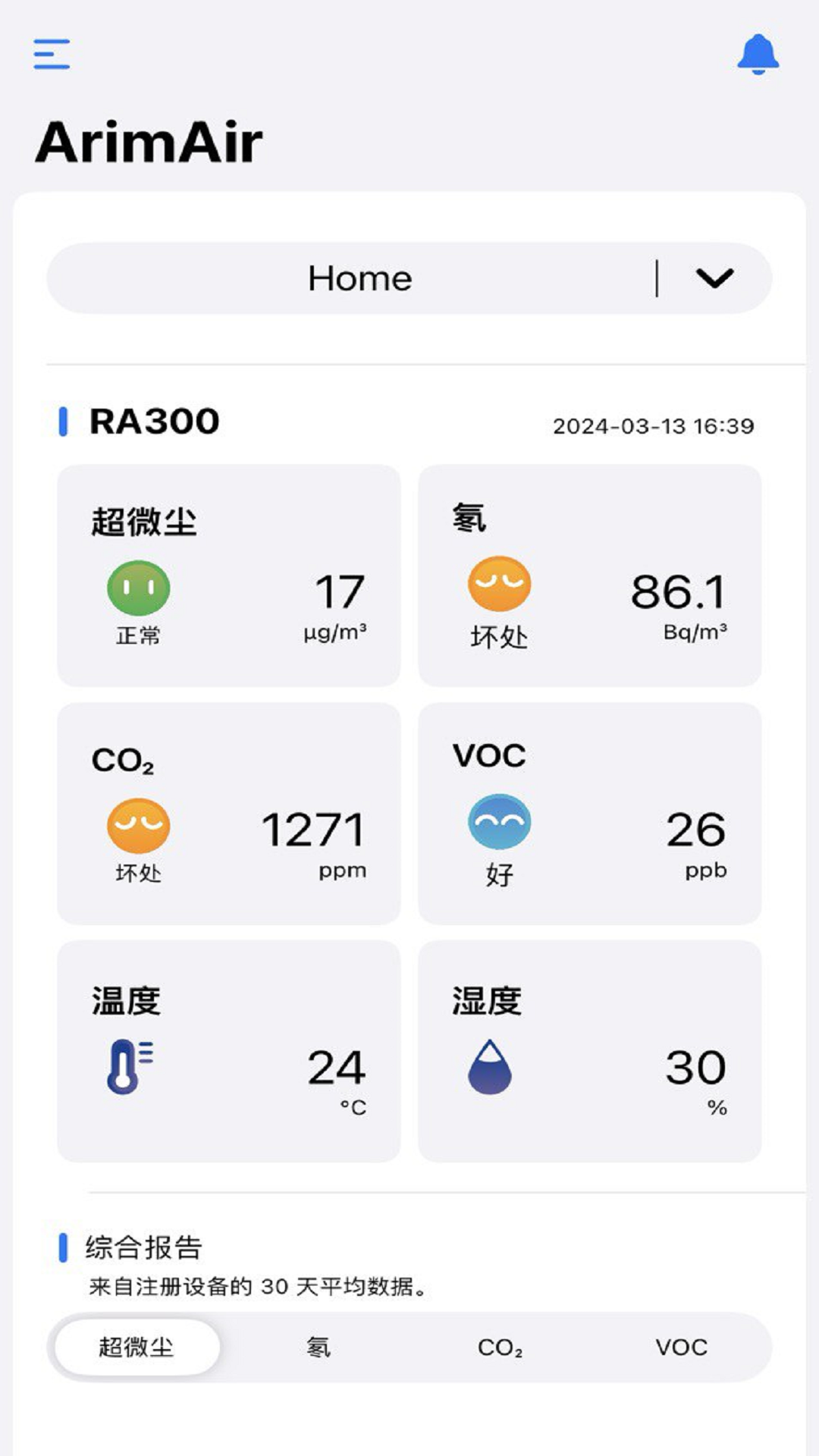Open the 湿度 30 % card
The image size is (819, 1456).
point(589,1051)
